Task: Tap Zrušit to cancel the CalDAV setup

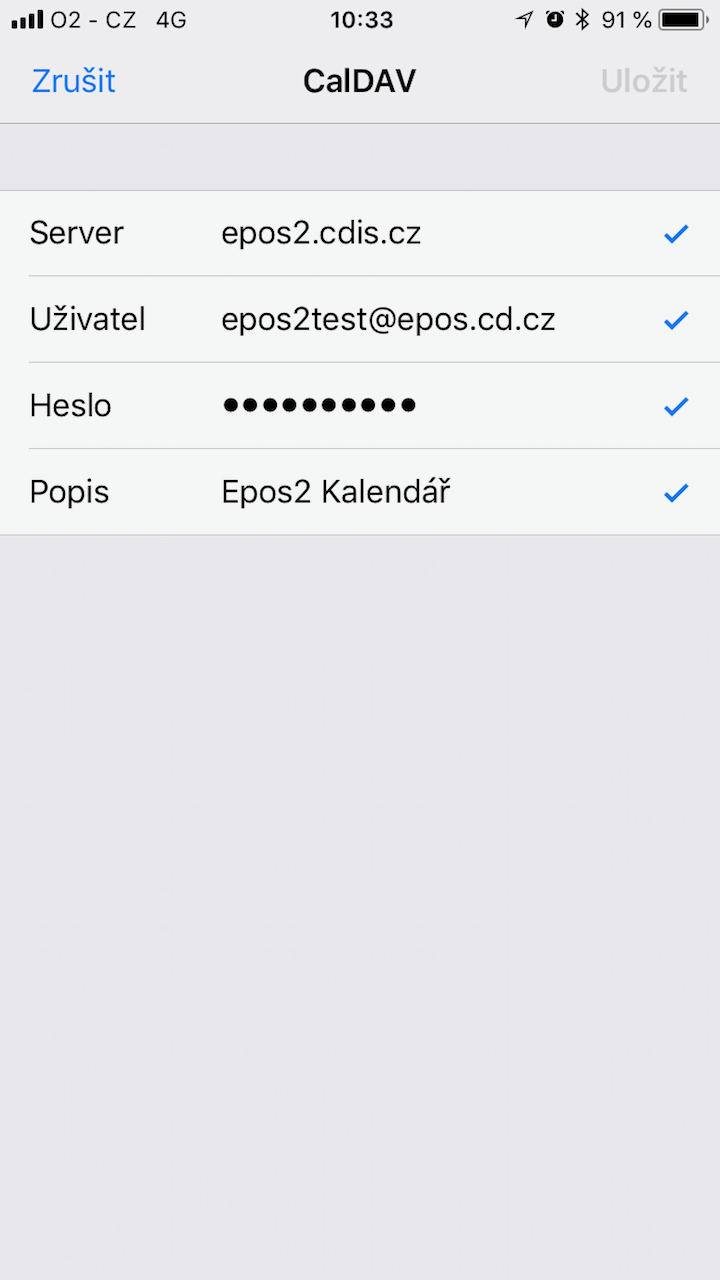Action: (x=74, y=81)
